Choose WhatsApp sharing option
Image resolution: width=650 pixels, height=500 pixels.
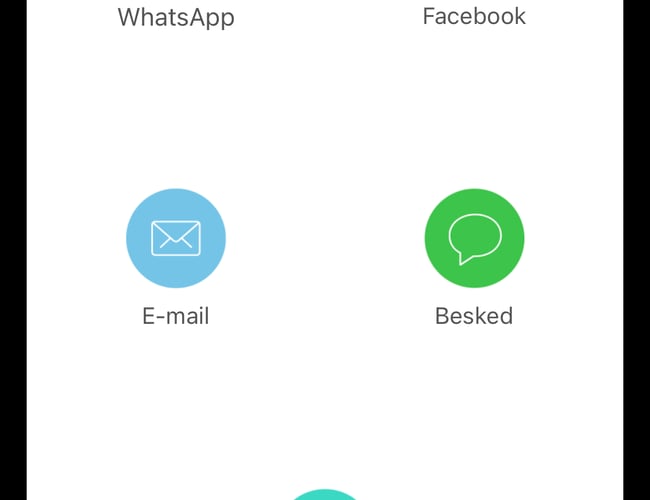(176, 17)
